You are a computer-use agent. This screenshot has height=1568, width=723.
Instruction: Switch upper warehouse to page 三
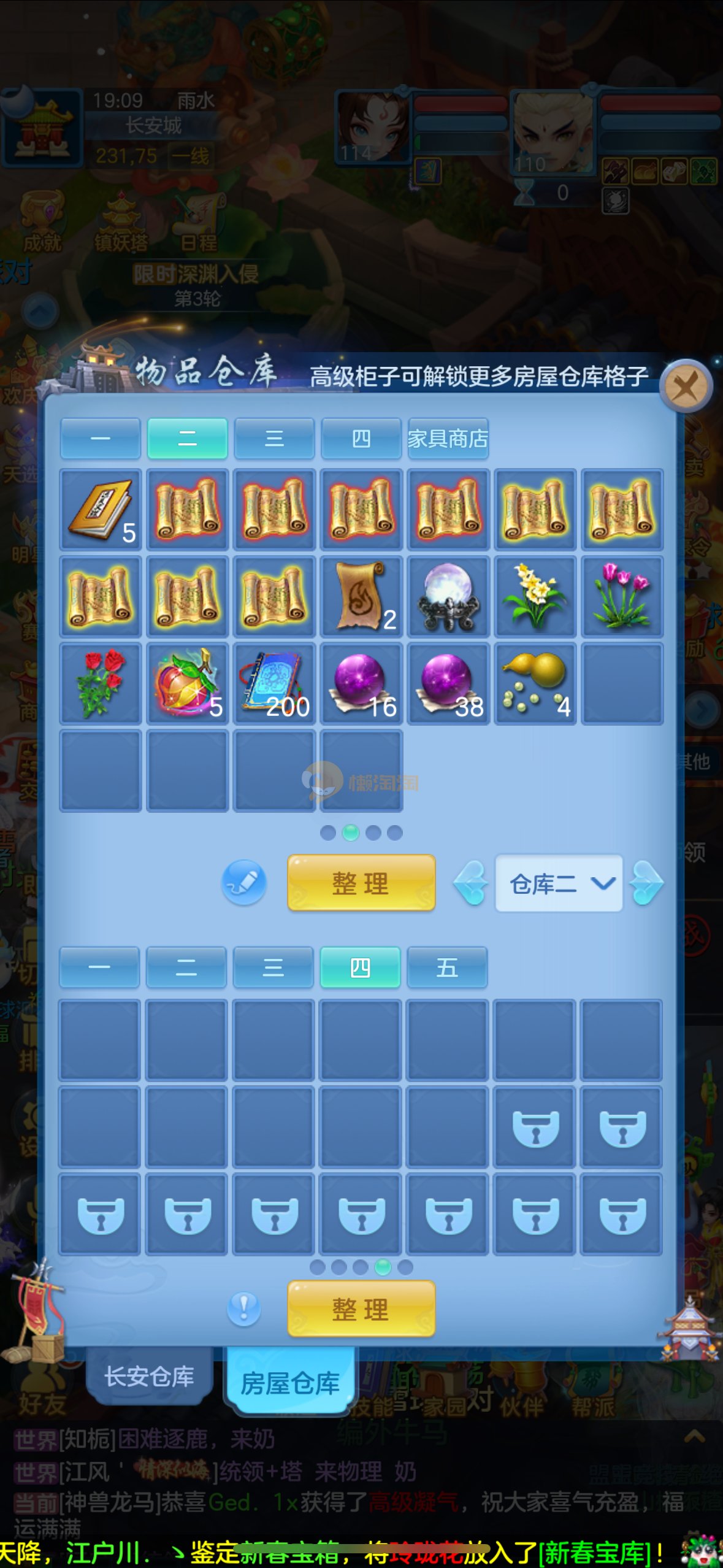tap(274, 439)
